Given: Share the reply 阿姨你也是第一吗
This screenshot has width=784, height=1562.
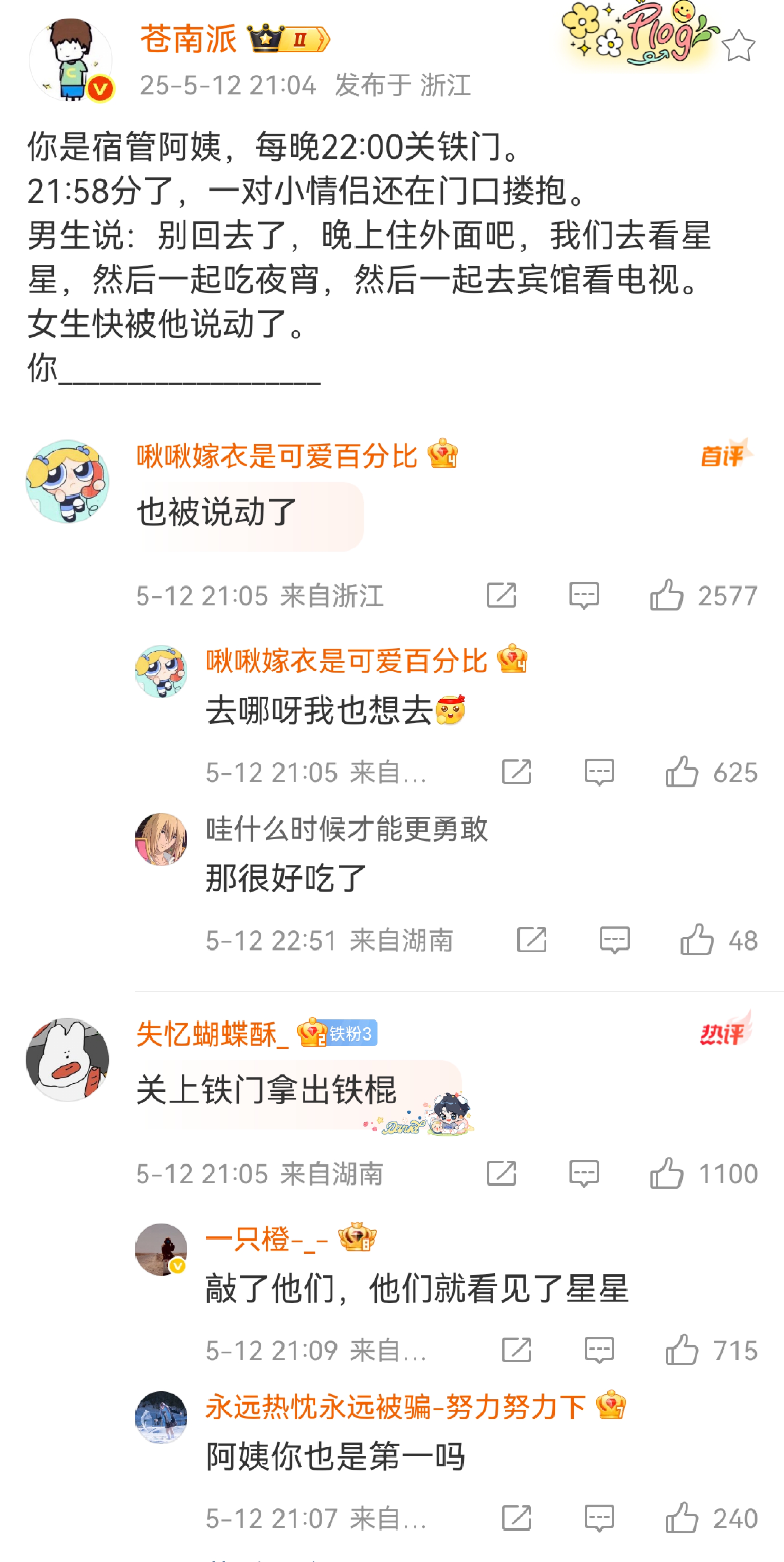Looking at the screenshot, I should point(517,1518).
